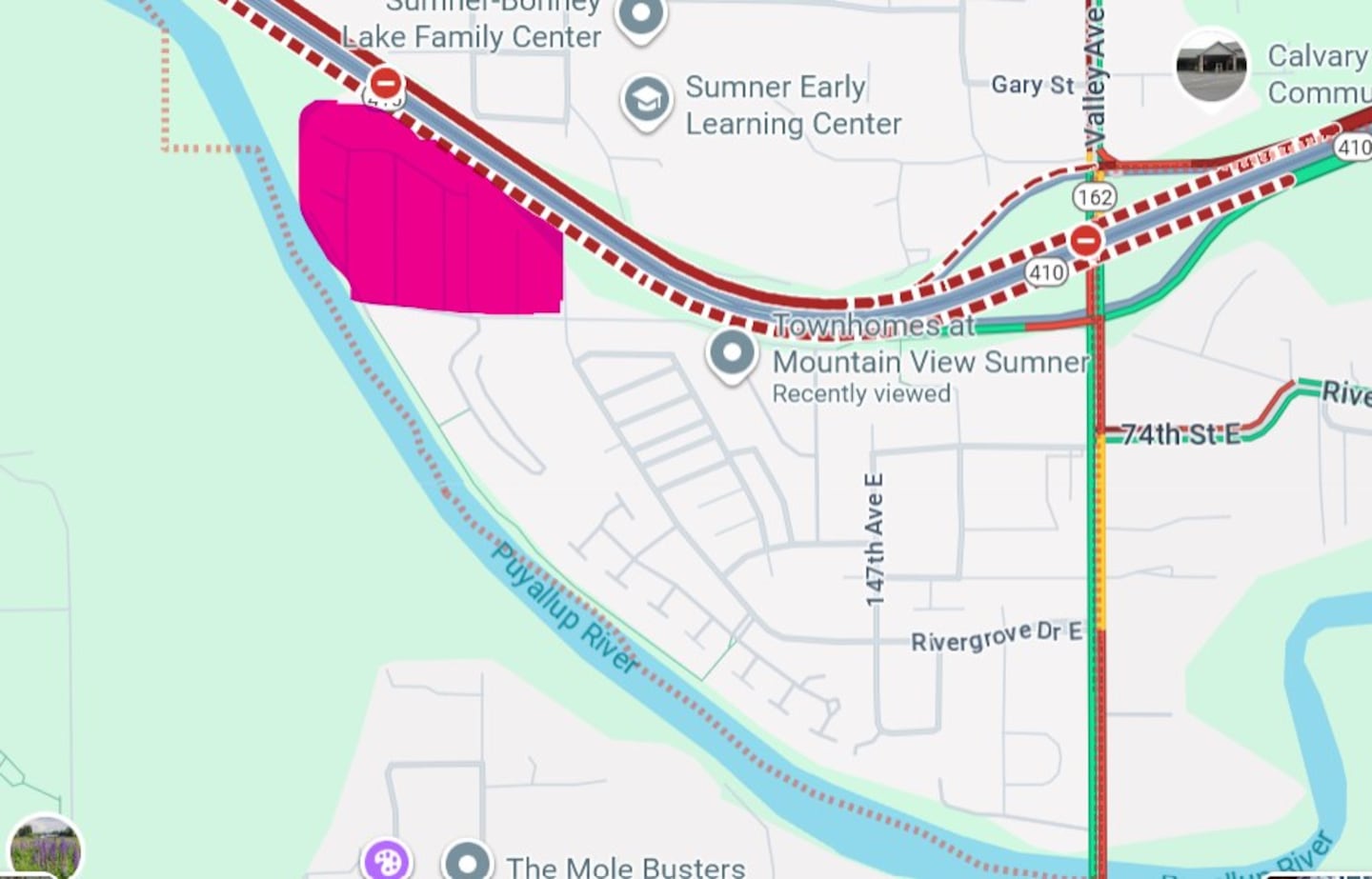
Task: View the road closure icon near Route 162
Action: tap(1085, 240)
